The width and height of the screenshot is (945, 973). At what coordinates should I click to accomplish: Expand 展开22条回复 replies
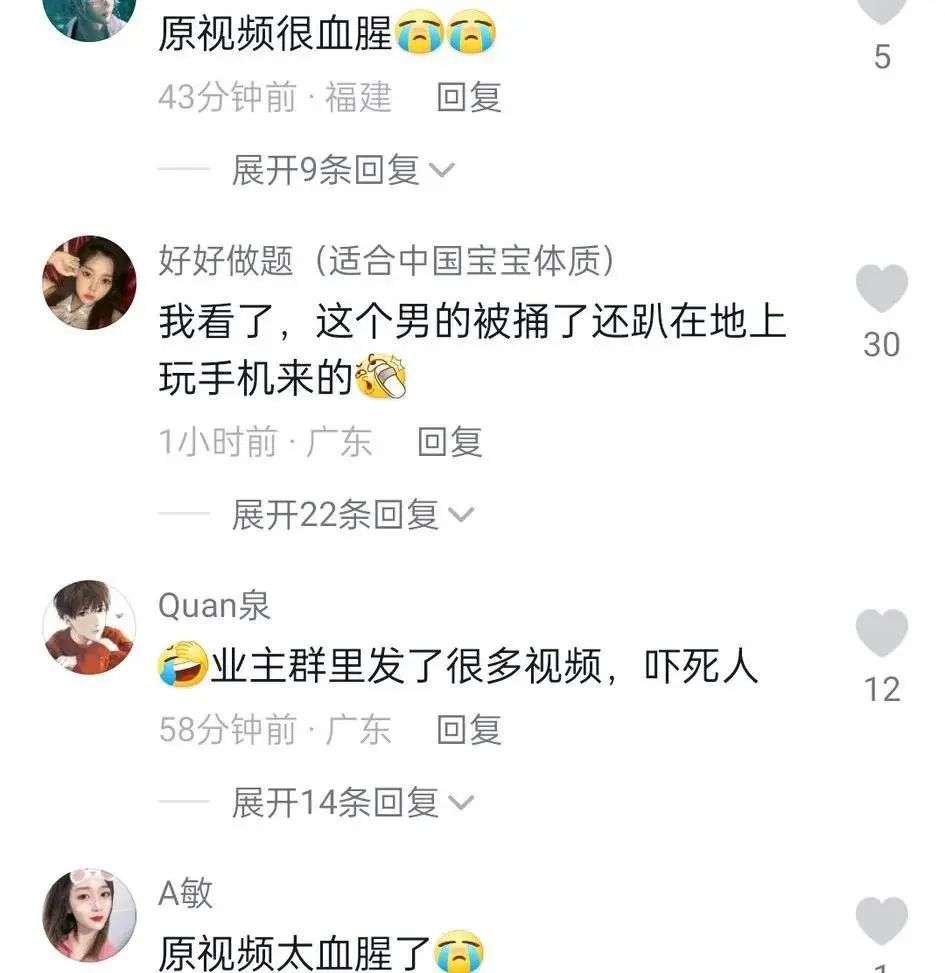(352, 515)
